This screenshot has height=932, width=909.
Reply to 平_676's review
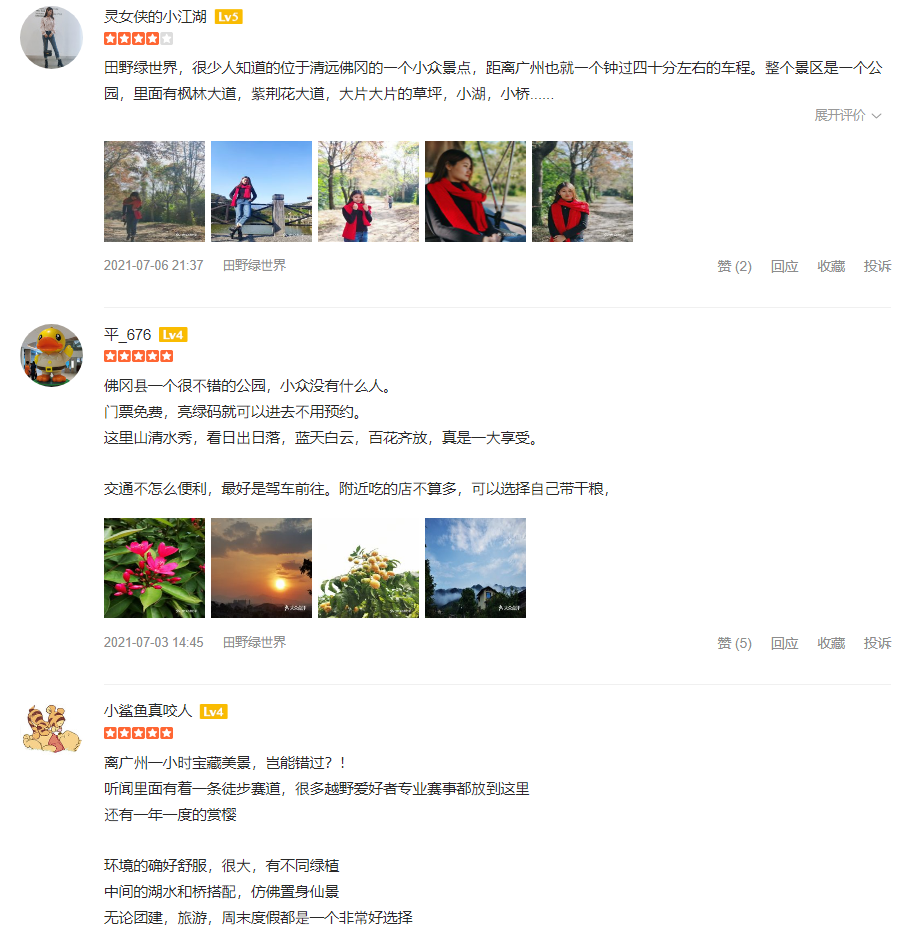pyautogui.click(x=784, y=643)
